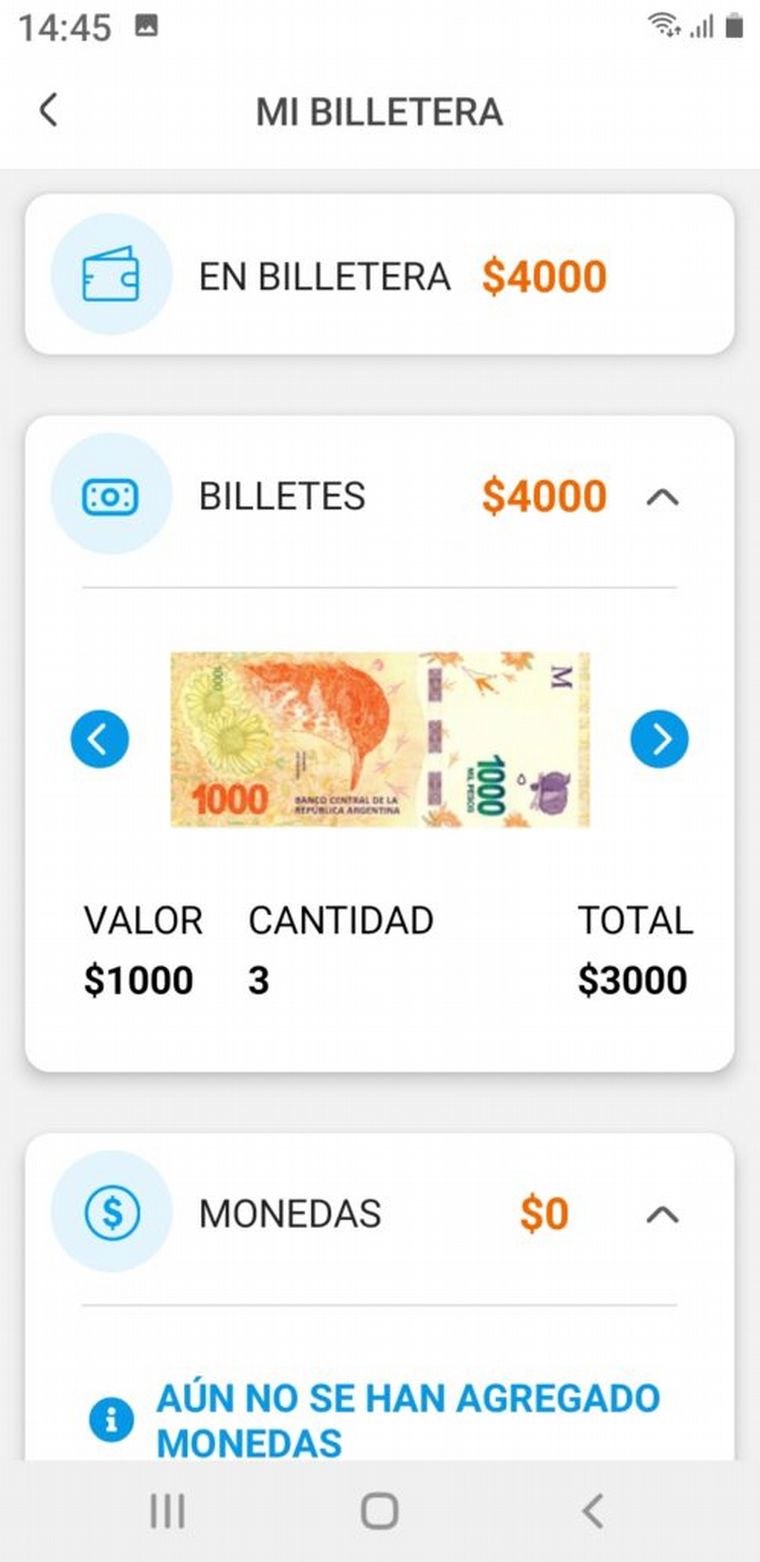Tap the system home button
Screen dimensions: 760x1562
point(379,1511)
